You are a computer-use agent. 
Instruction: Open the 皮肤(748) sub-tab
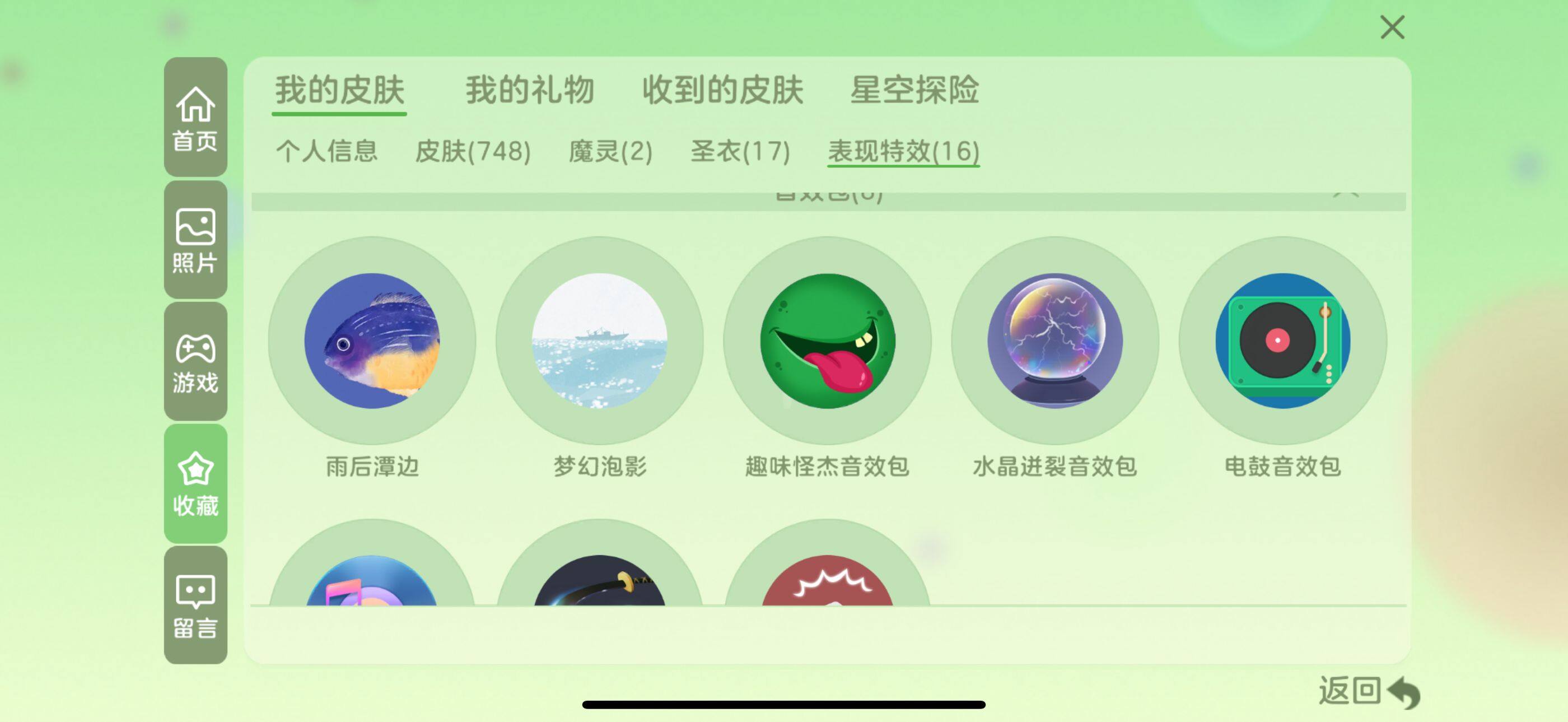(473, 151)
